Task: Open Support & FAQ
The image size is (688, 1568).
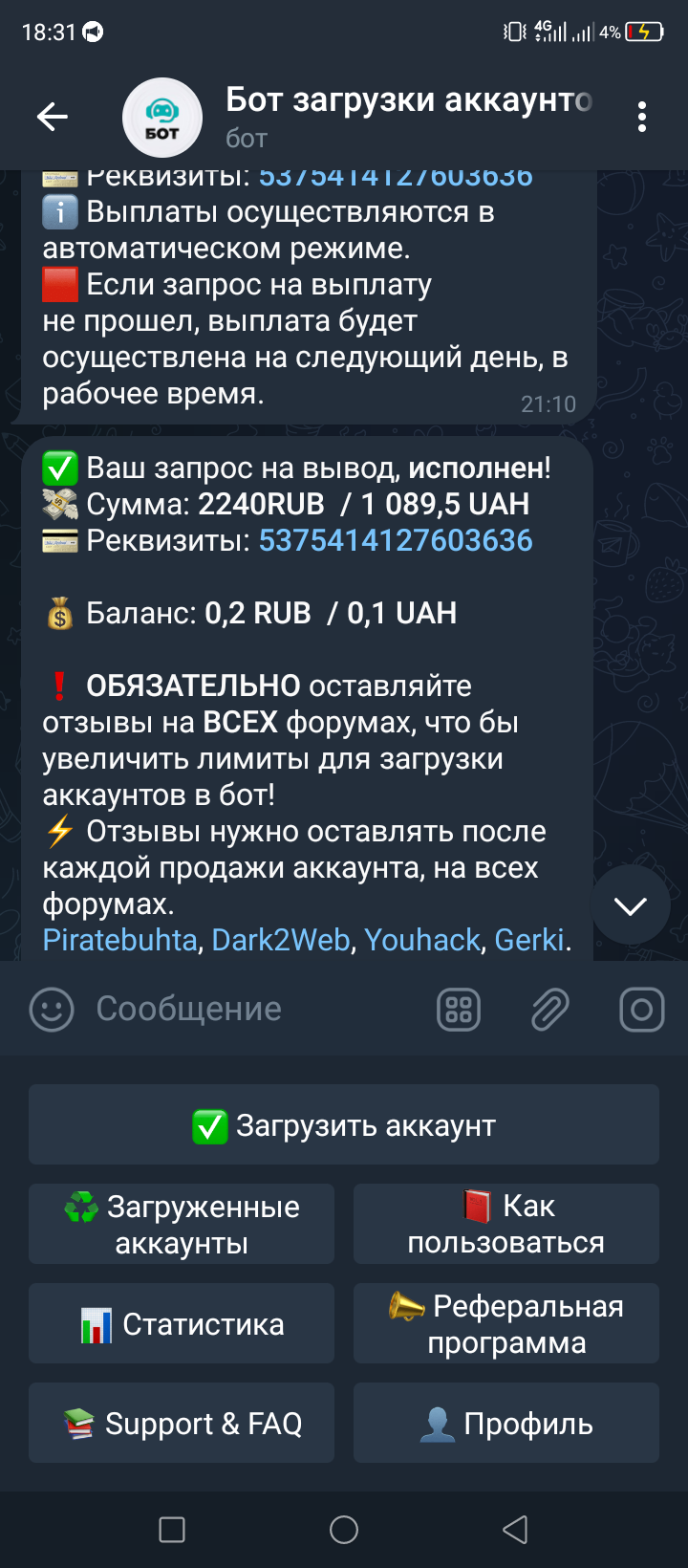Action: tap(182, 1424)
